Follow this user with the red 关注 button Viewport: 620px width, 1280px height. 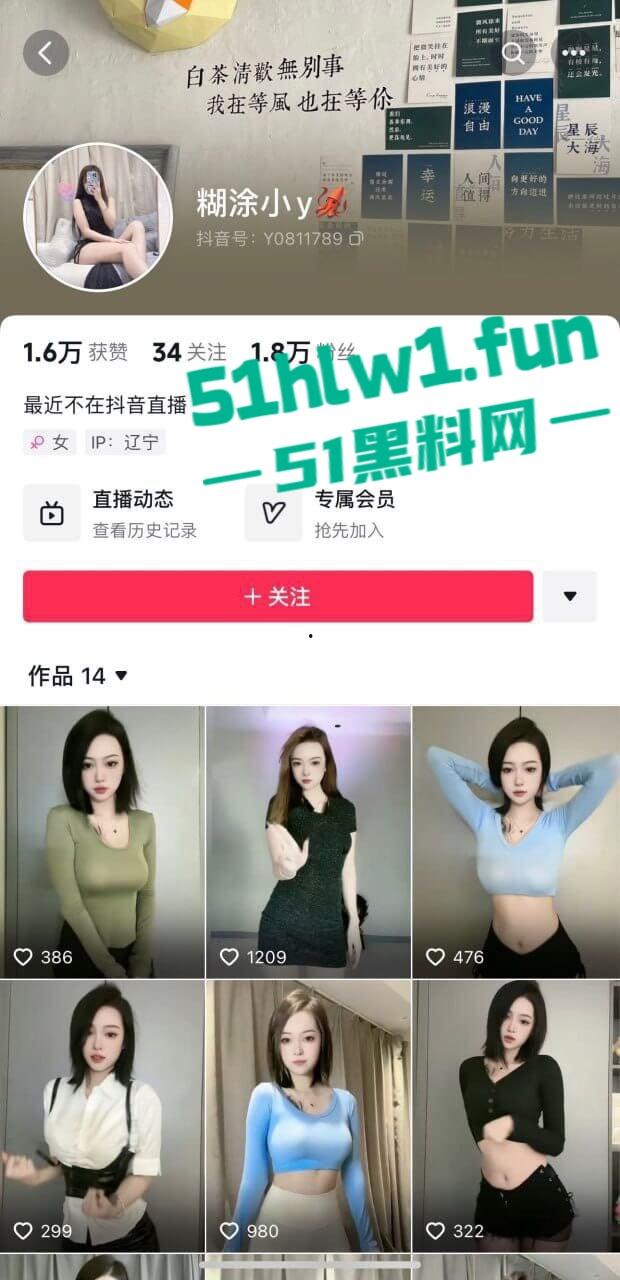click(278, 597)
